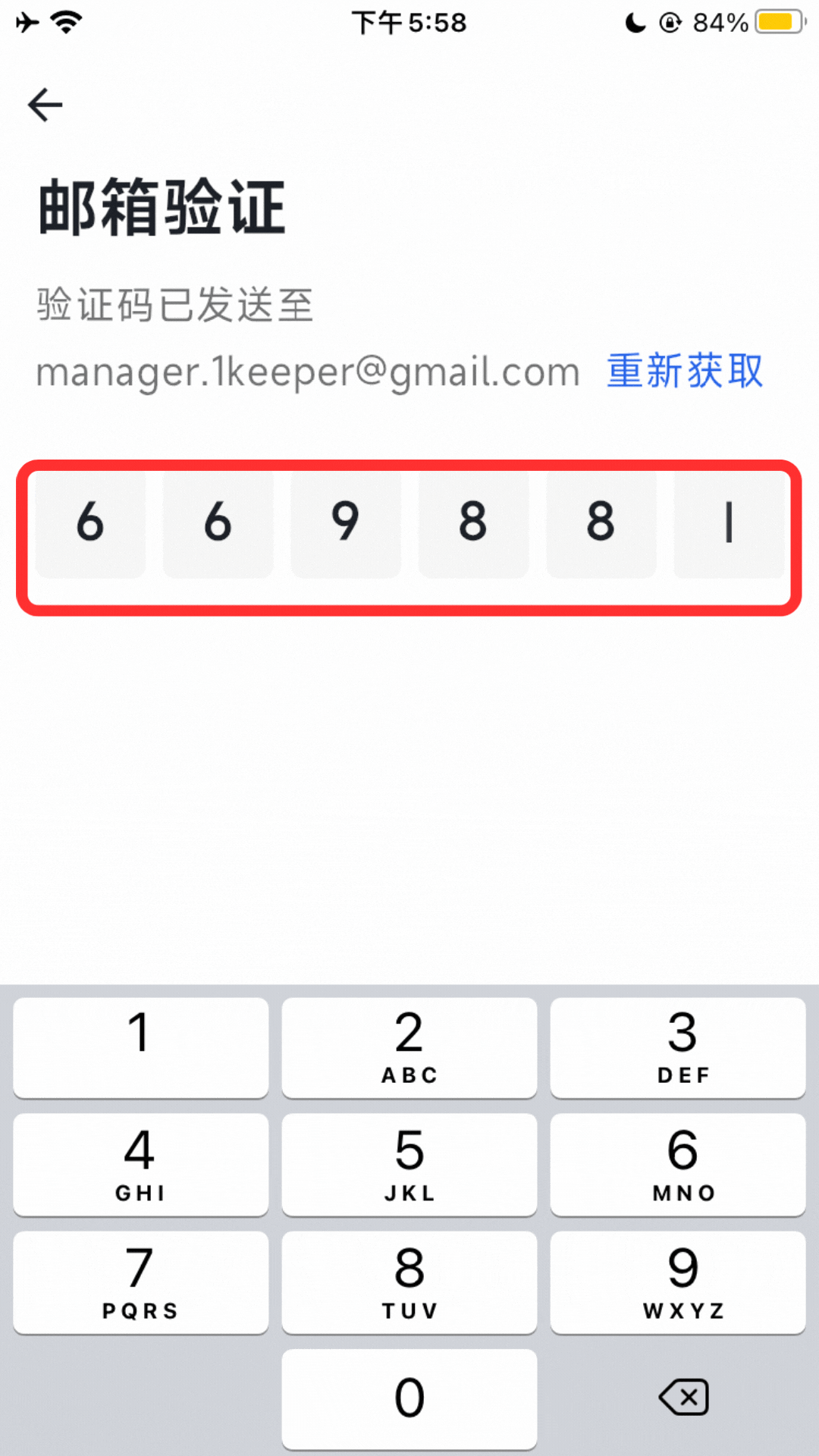Viewport: 819px width, 1456px height.
Task: Focus the empty sixth code digit box
Action: pos(729,523)
